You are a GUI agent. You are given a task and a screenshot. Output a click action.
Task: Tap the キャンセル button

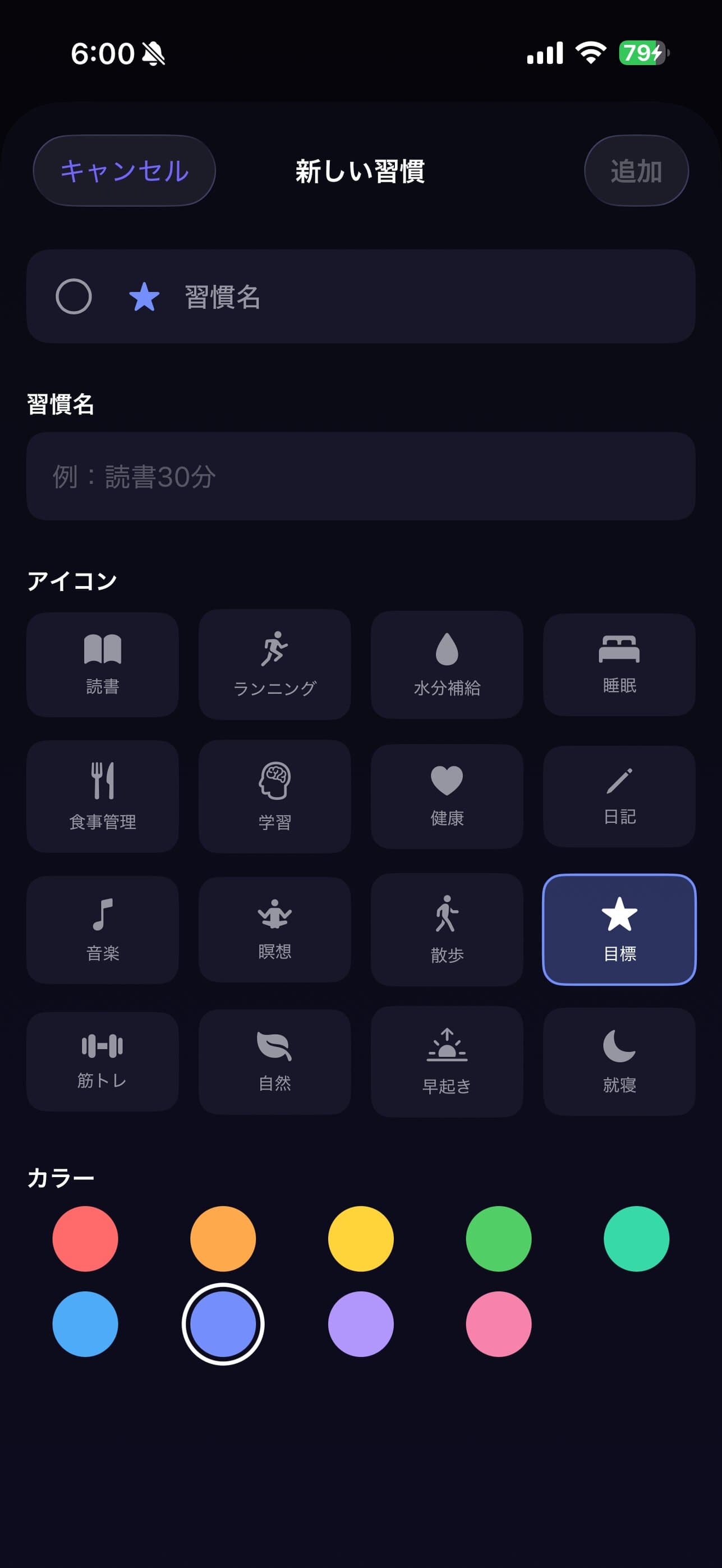[124, 170]
